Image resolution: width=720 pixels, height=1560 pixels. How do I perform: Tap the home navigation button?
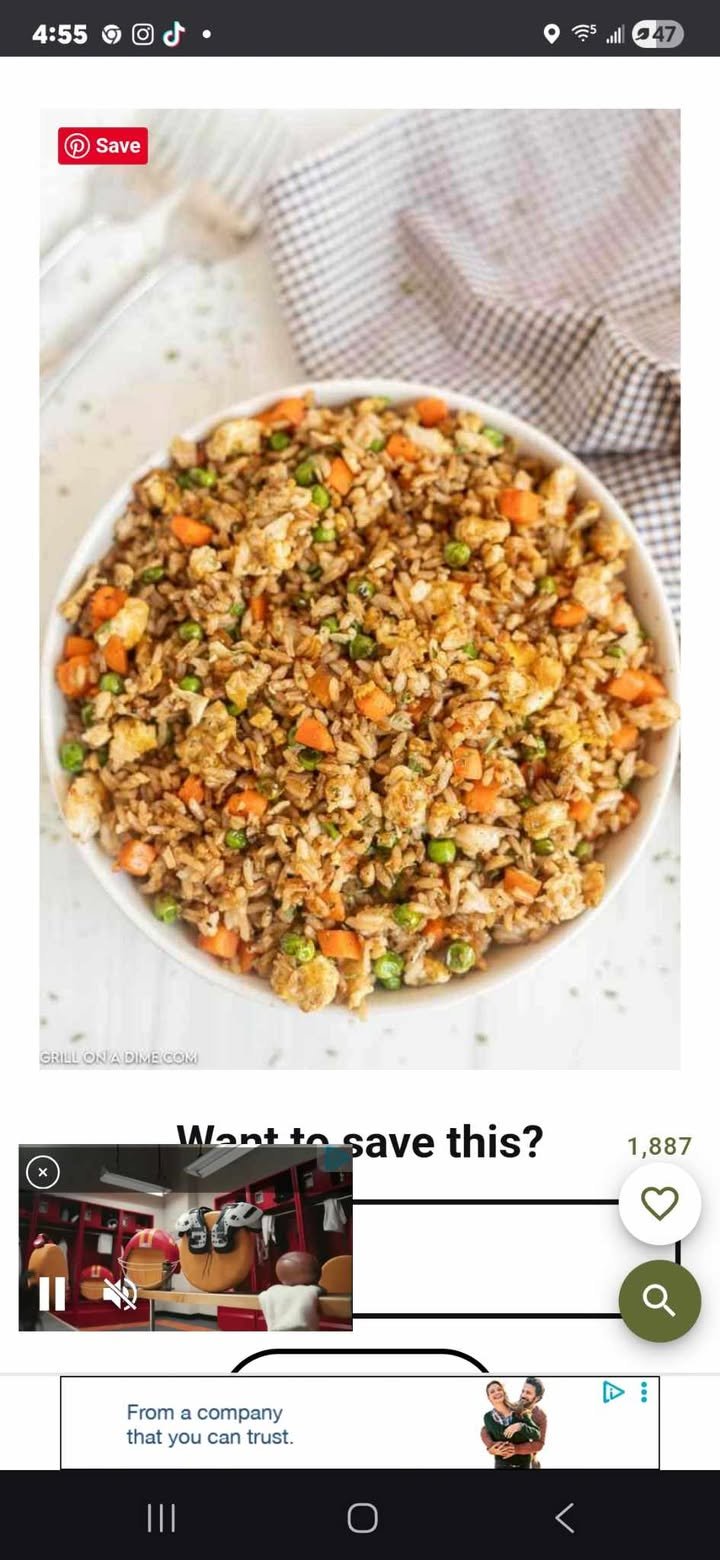360,1517
